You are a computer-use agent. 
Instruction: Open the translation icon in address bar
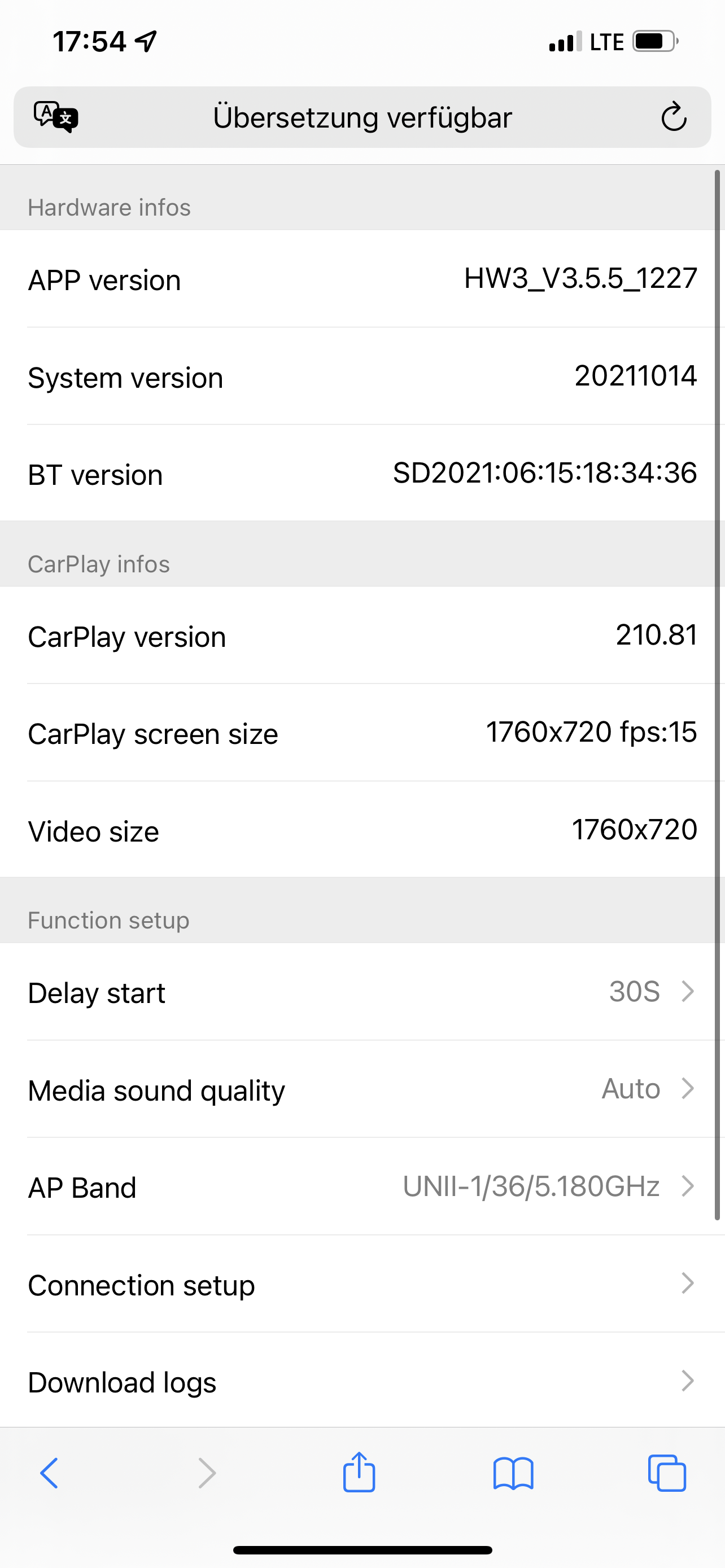coord(56,117)
